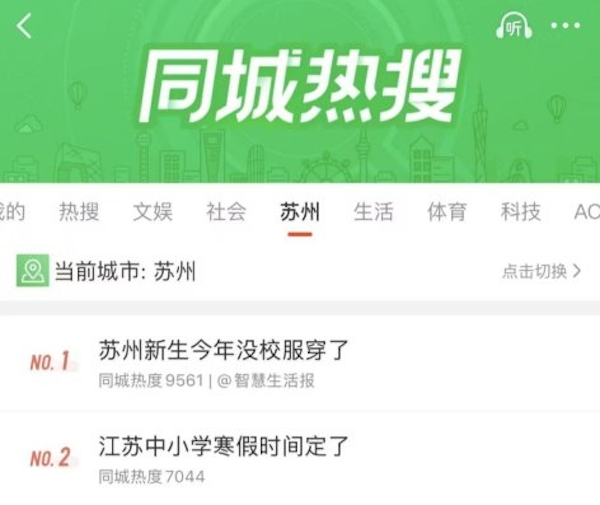Open No.2 江苏中小学寒假时间定了
The width and height of the screenshot is (600, 505).
225,446
